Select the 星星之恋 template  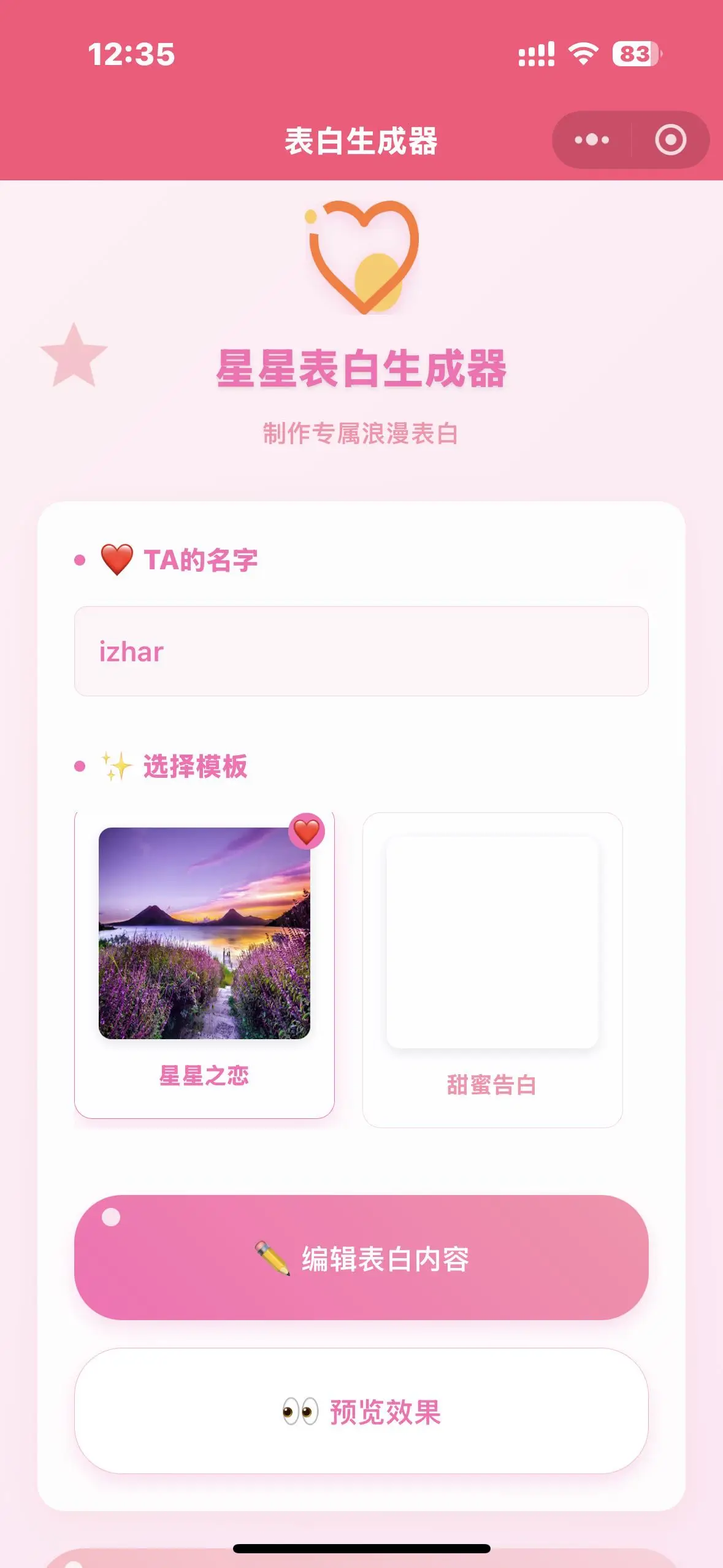(x=204, y=964)
